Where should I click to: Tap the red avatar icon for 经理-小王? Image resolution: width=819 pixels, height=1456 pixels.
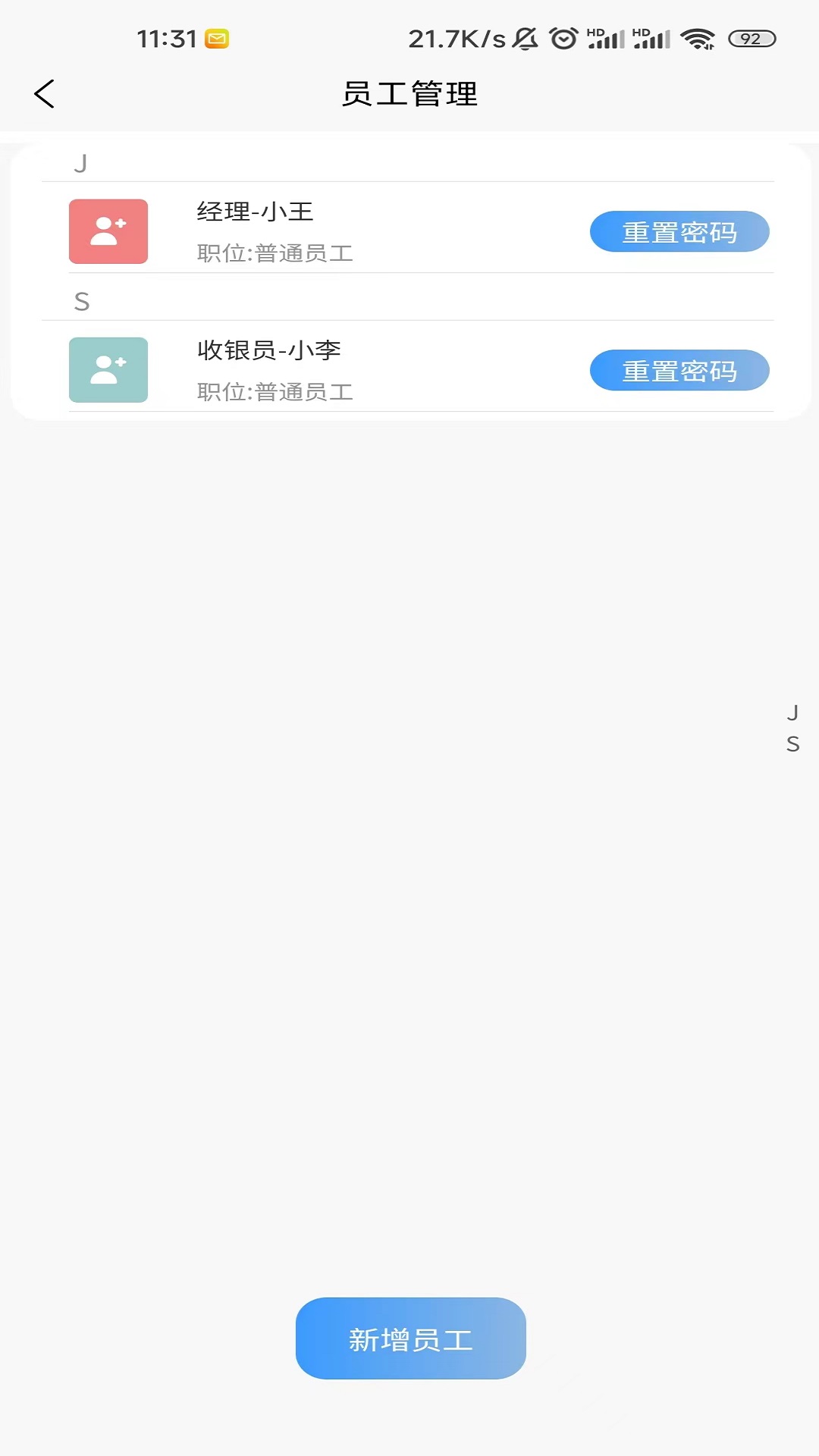point(108,231)
